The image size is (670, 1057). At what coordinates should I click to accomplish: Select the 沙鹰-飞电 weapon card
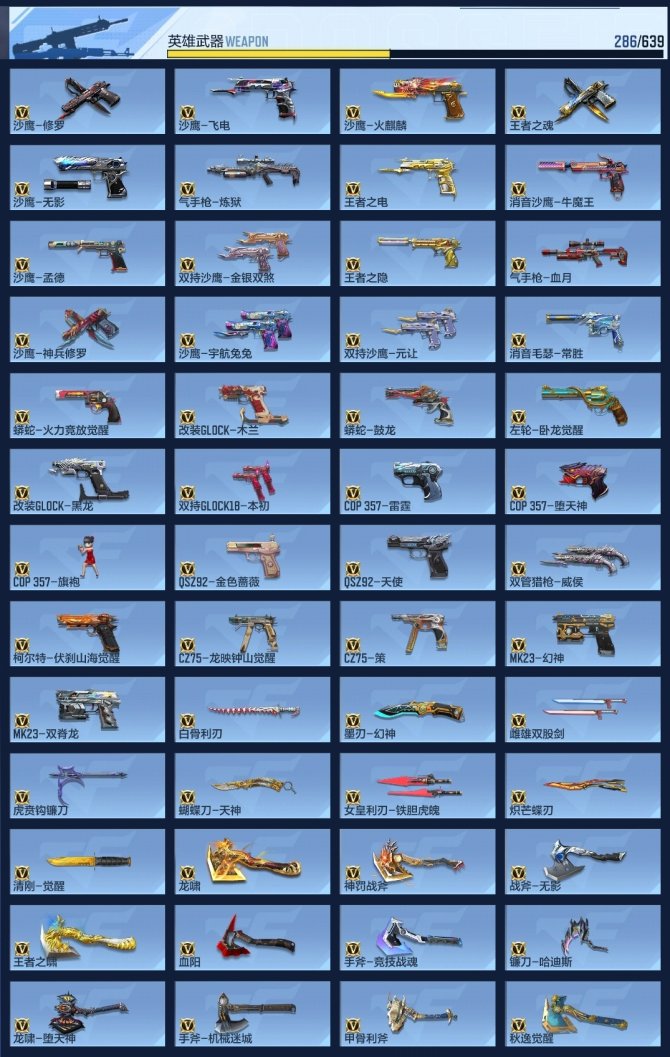pos(252,100)
